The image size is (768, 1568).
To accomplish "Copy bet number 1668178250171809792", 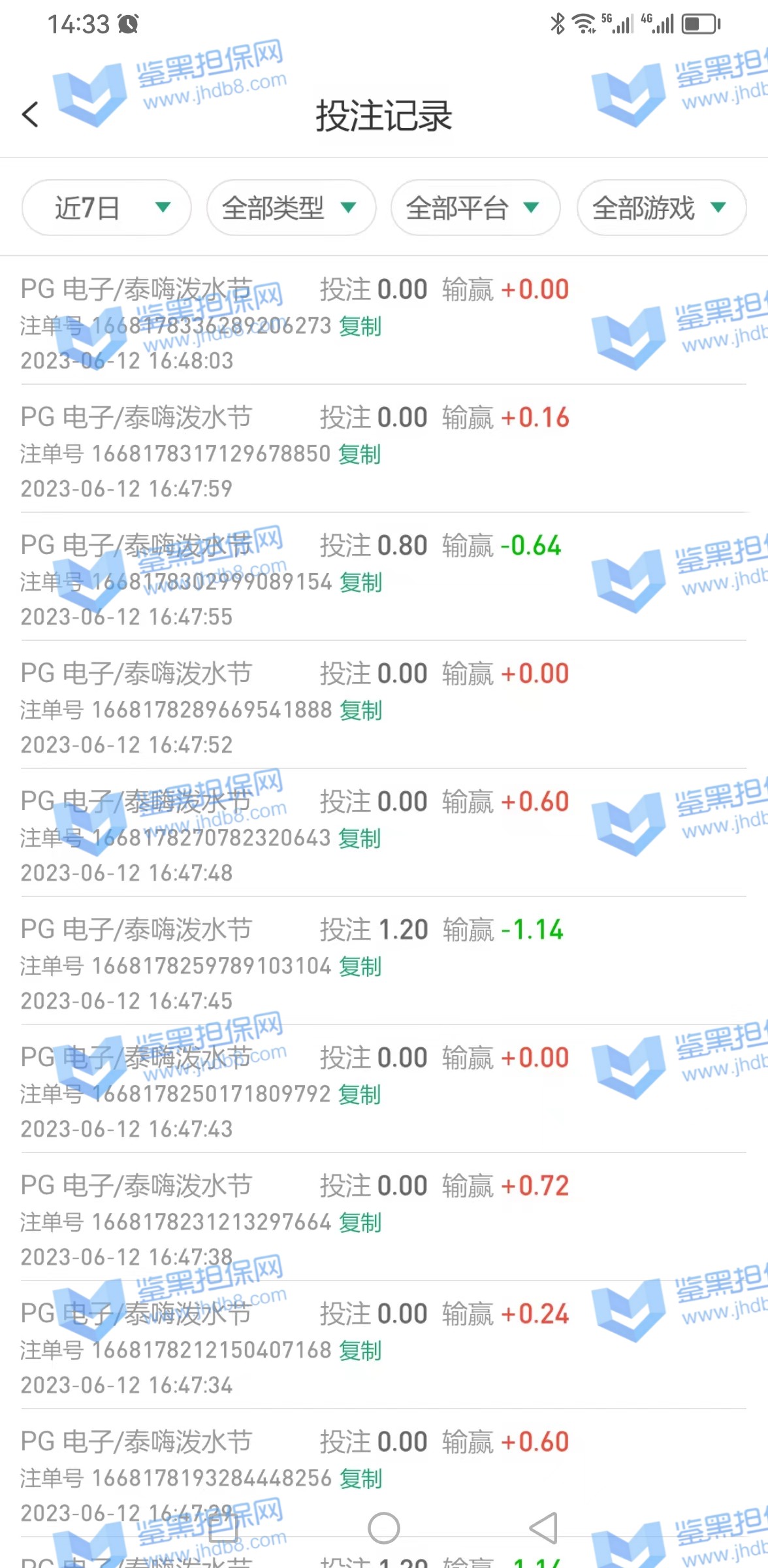I will pyautogui.click(x=360, y=1094).
